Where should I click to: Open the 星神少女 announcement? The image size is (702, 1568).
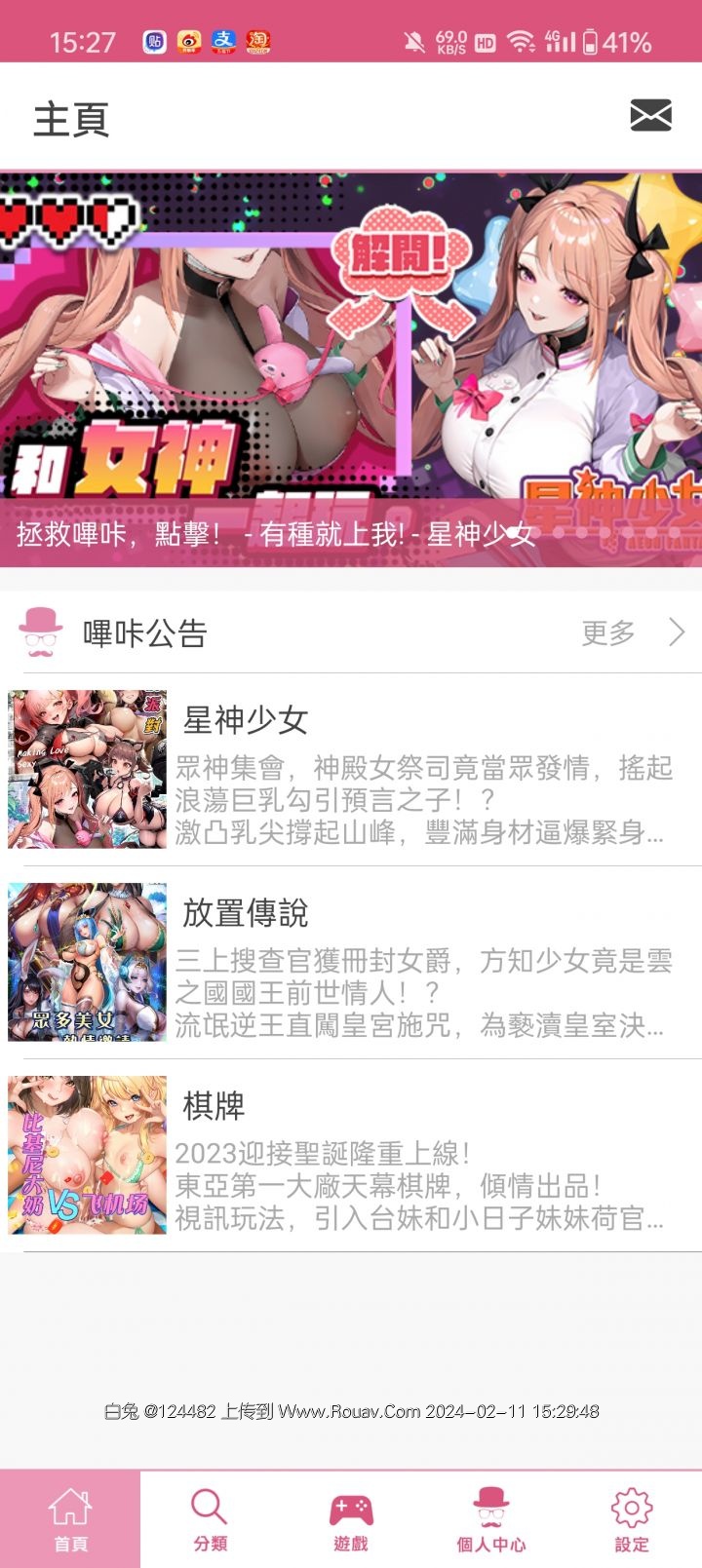[x=351, y=769]
